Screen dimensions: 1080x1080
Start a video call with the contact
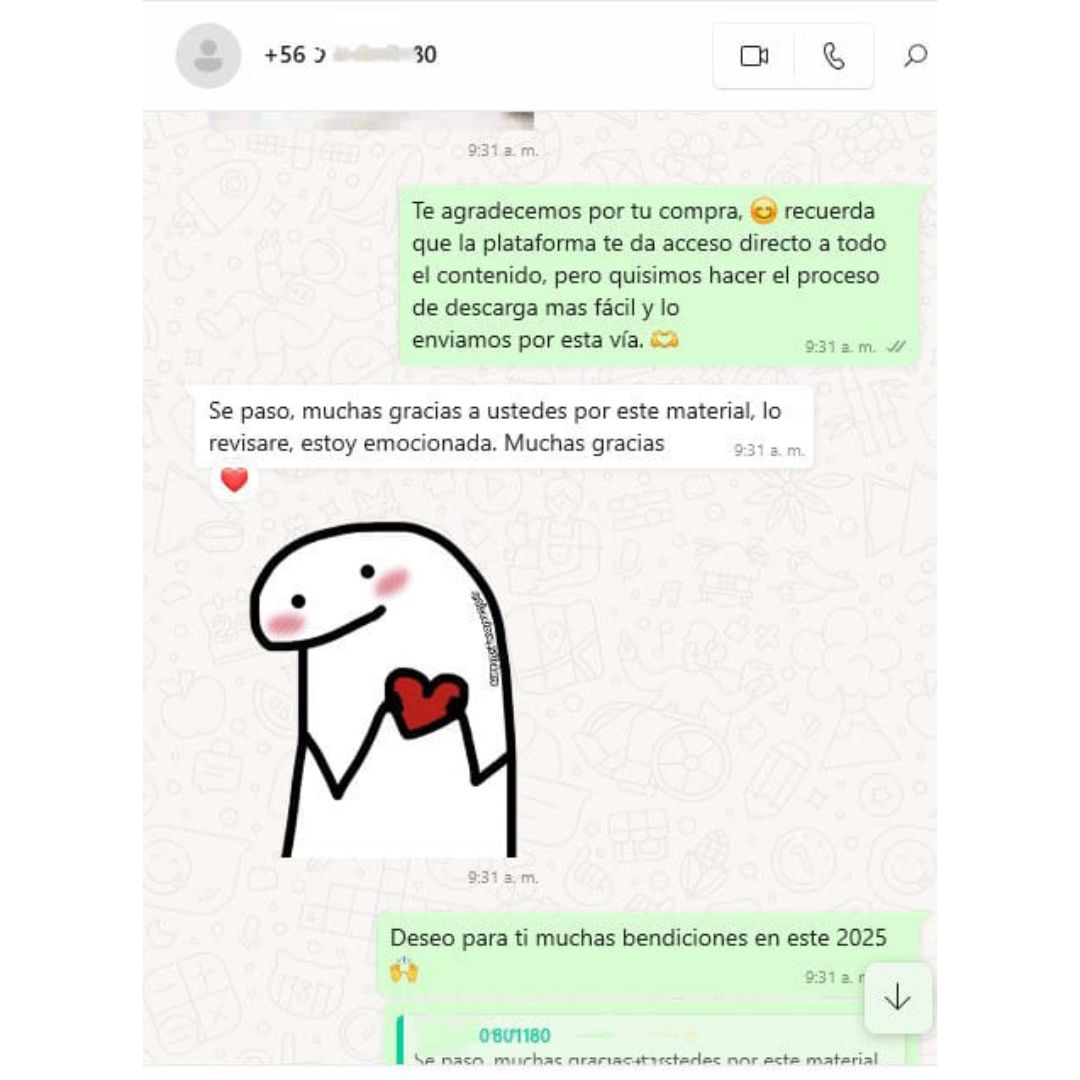click(x=754, y=56)
